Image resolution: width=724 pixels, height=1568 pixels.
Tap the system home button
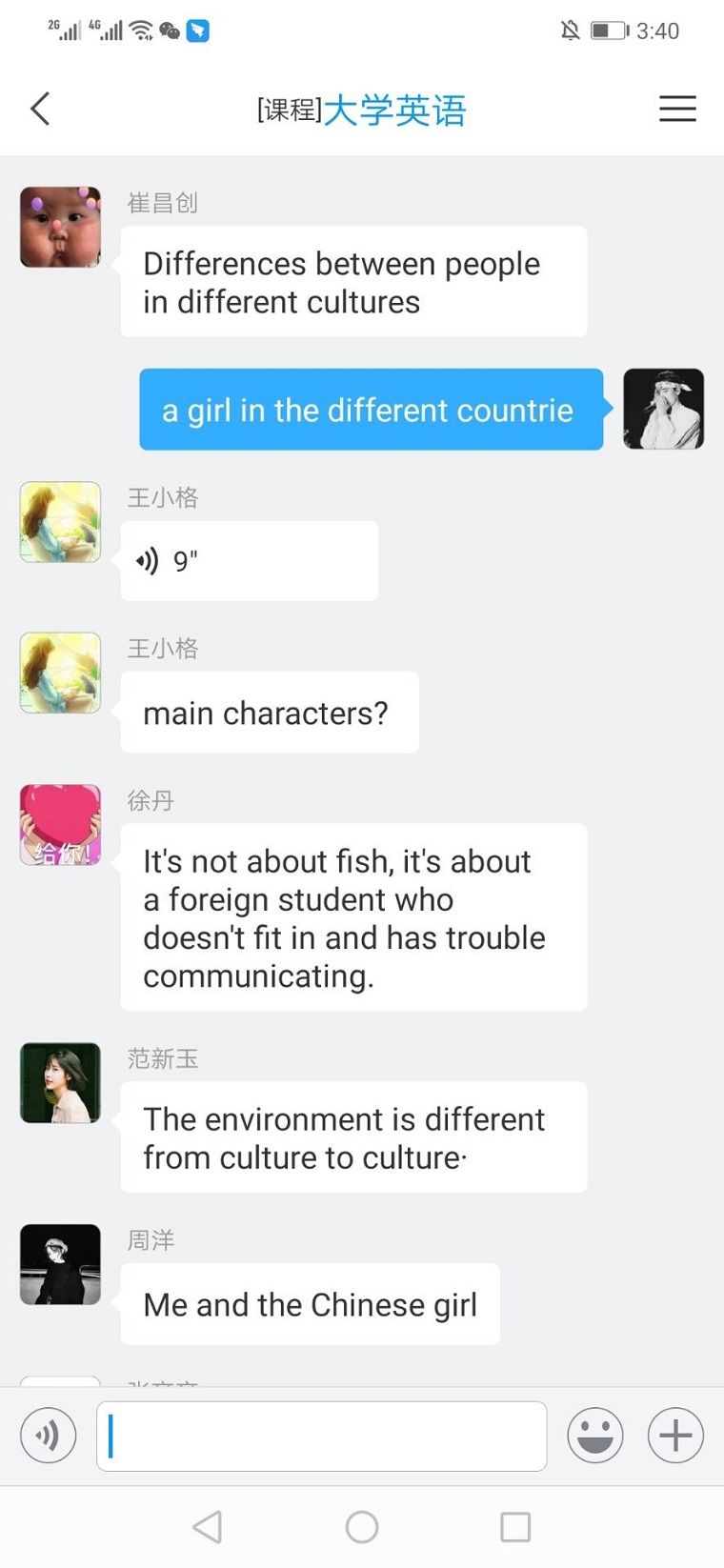point(362,1527)
